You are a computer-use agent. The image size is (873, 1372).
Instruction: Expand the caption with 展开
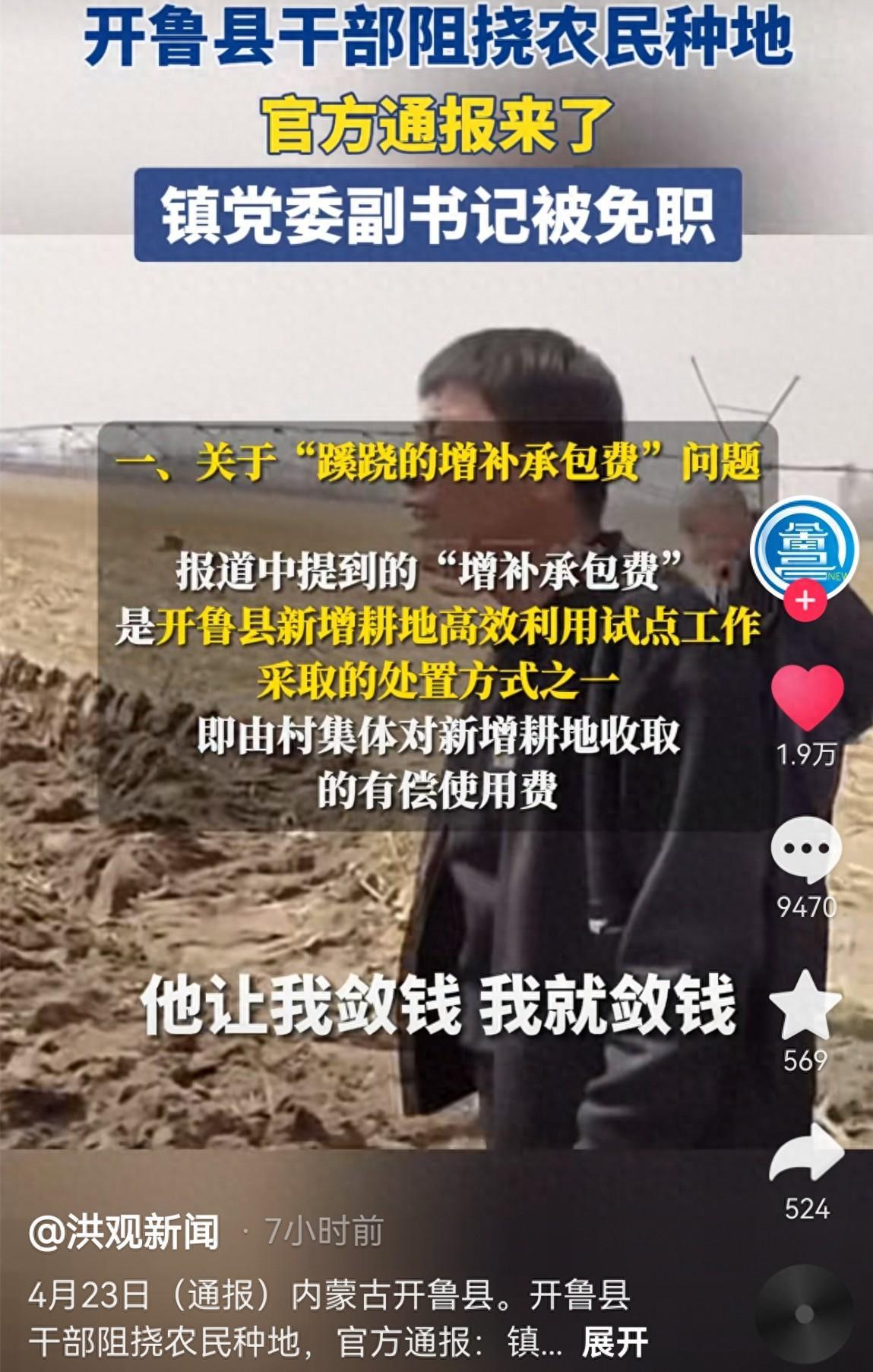click(x=615, y=1343)
